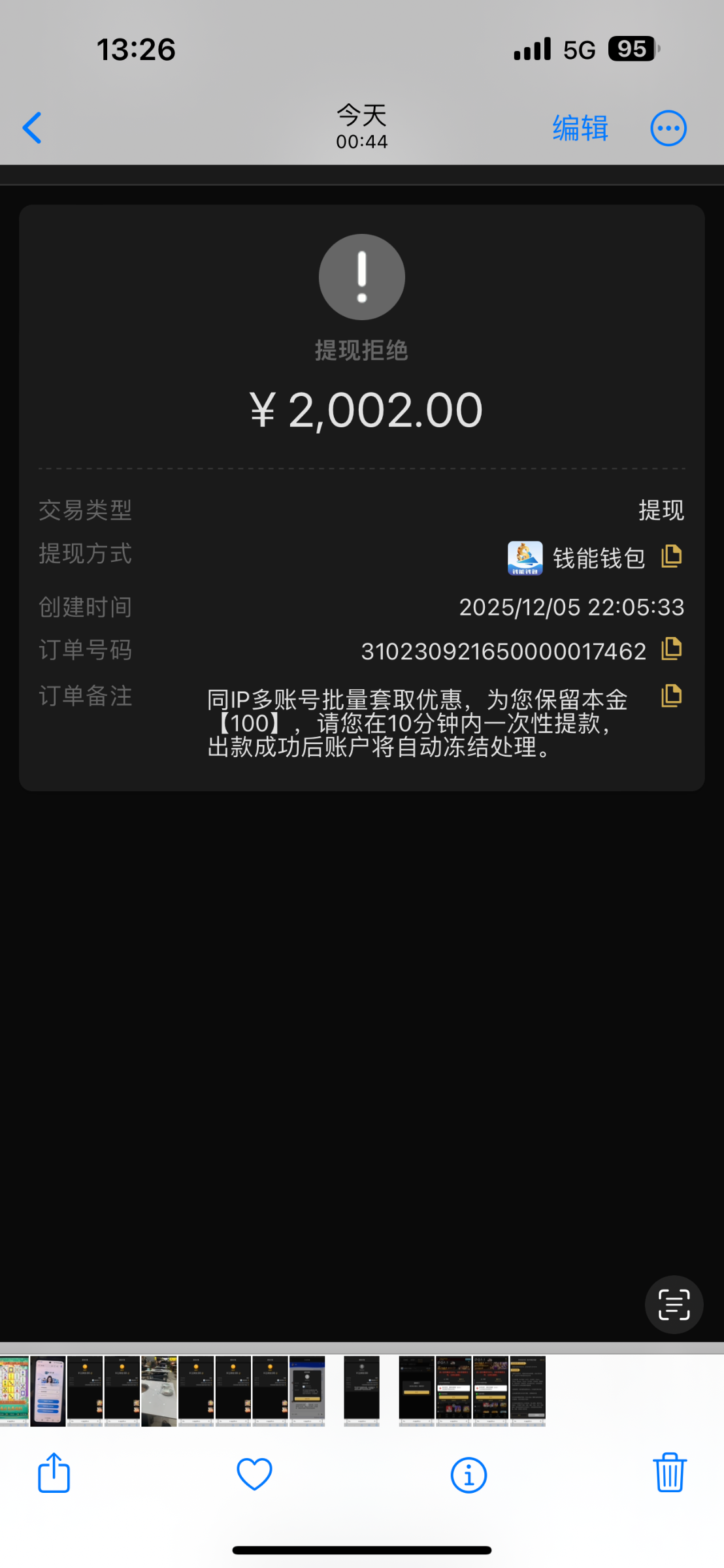Viewport: 724px width, 1568px height.
Task: Copy the order number 310230921650000017462
Action: [x=671, y=649]
